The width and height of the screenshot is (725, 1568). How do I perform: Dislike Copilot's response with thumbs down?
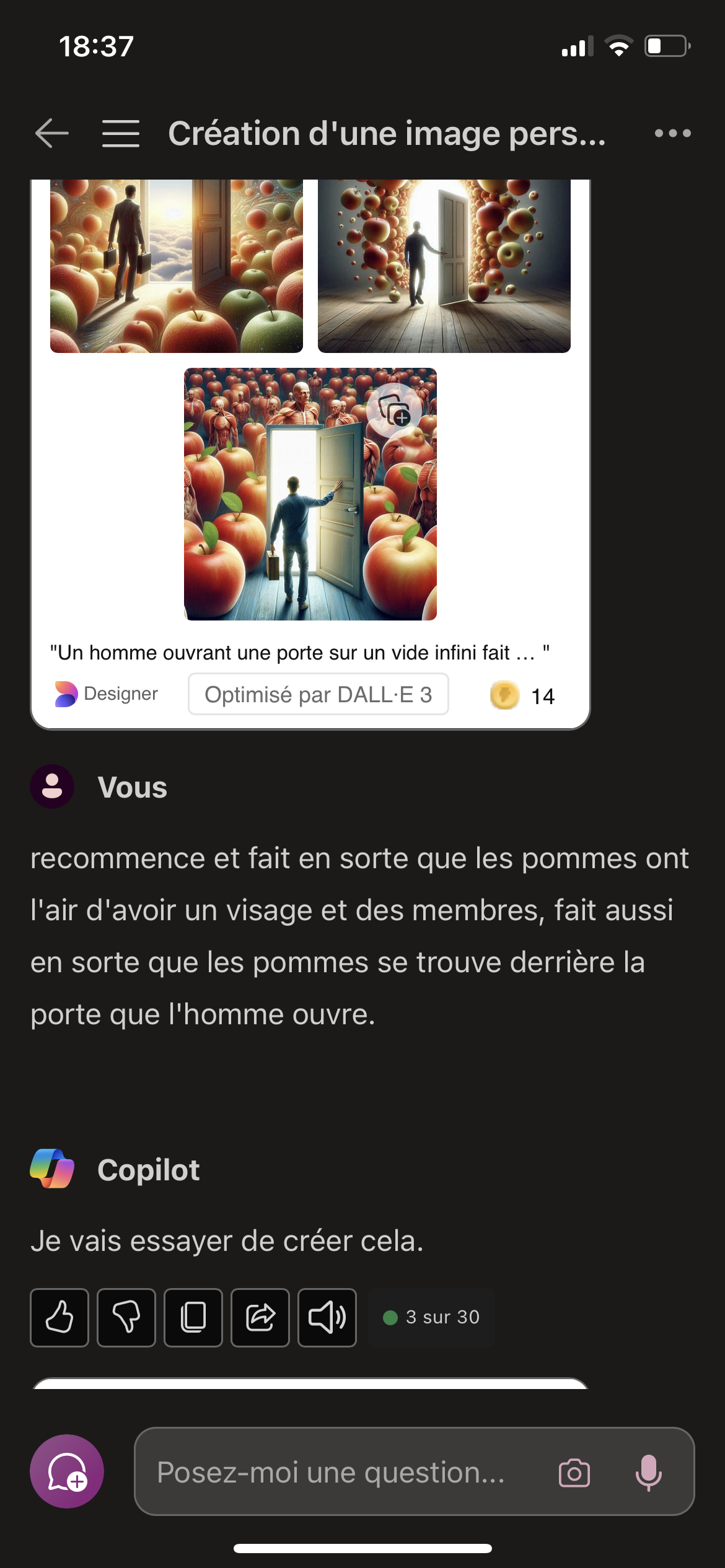click(x=126, y=1317)
